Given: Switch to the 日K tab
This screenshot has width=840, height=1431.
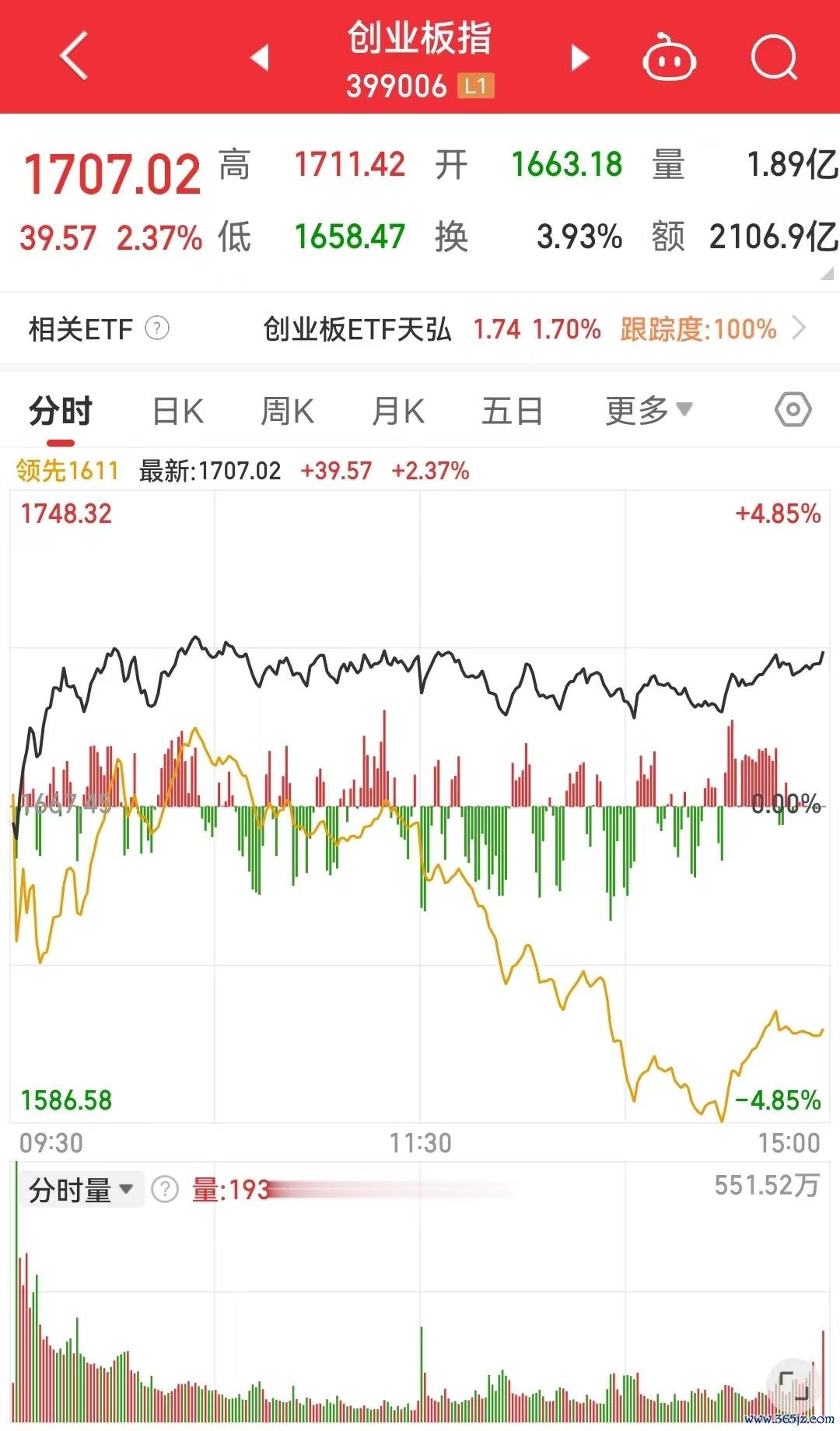Looking at the screenshot, I should [x=178, y=410].
